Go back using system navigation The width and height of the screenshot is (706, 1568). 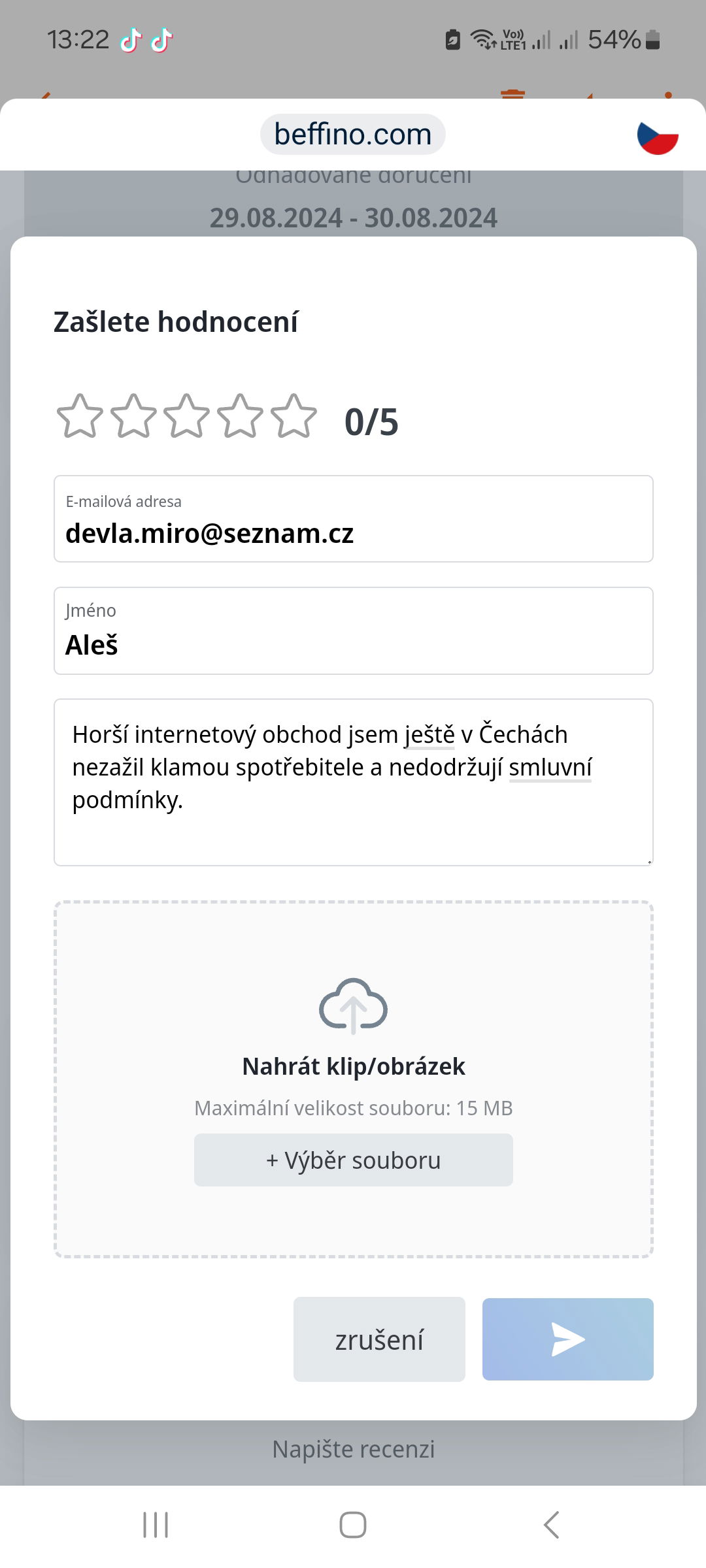coord(551,1526)
